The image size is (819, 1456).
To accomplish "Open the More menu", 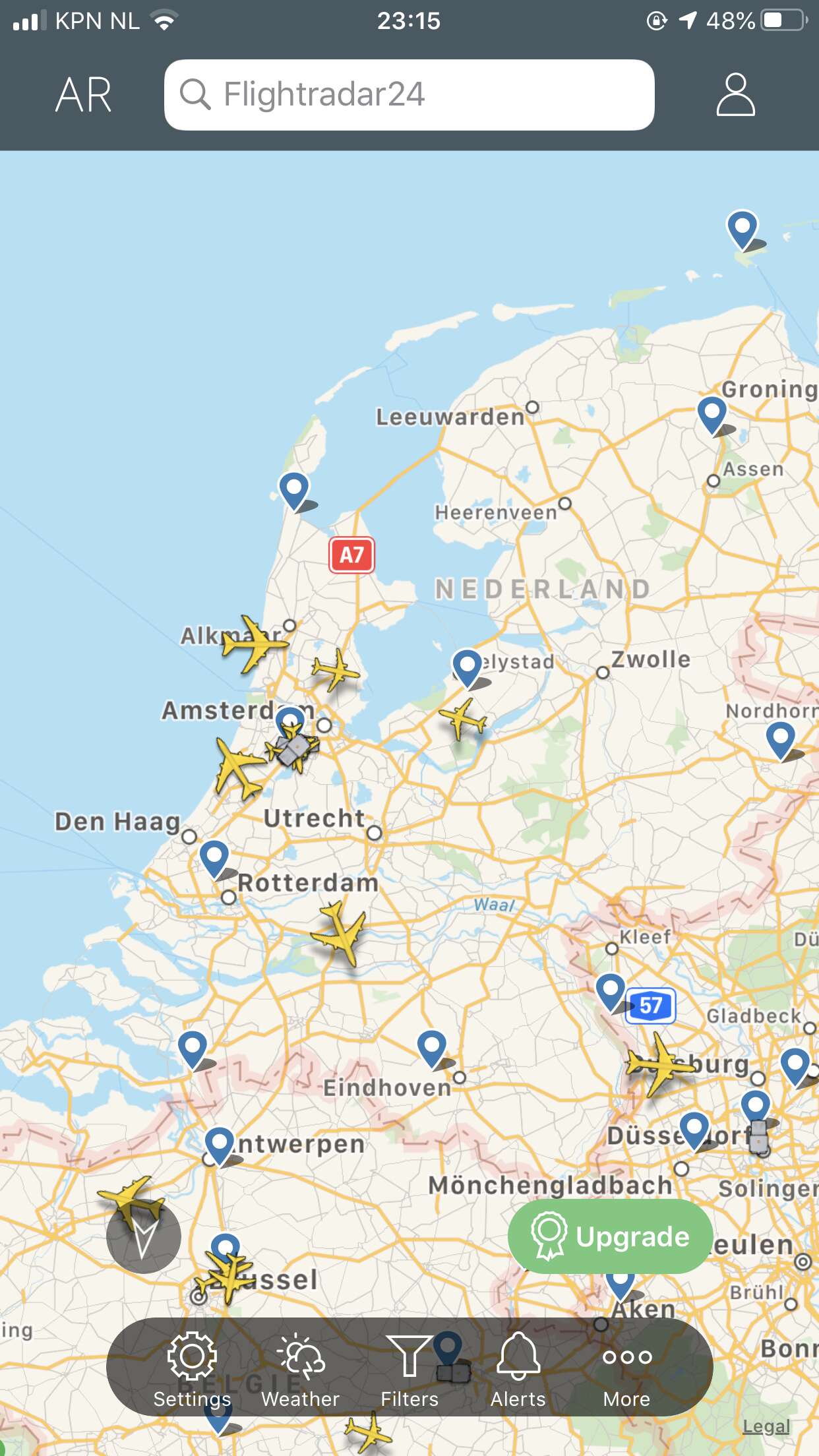I will [626, 1369].
